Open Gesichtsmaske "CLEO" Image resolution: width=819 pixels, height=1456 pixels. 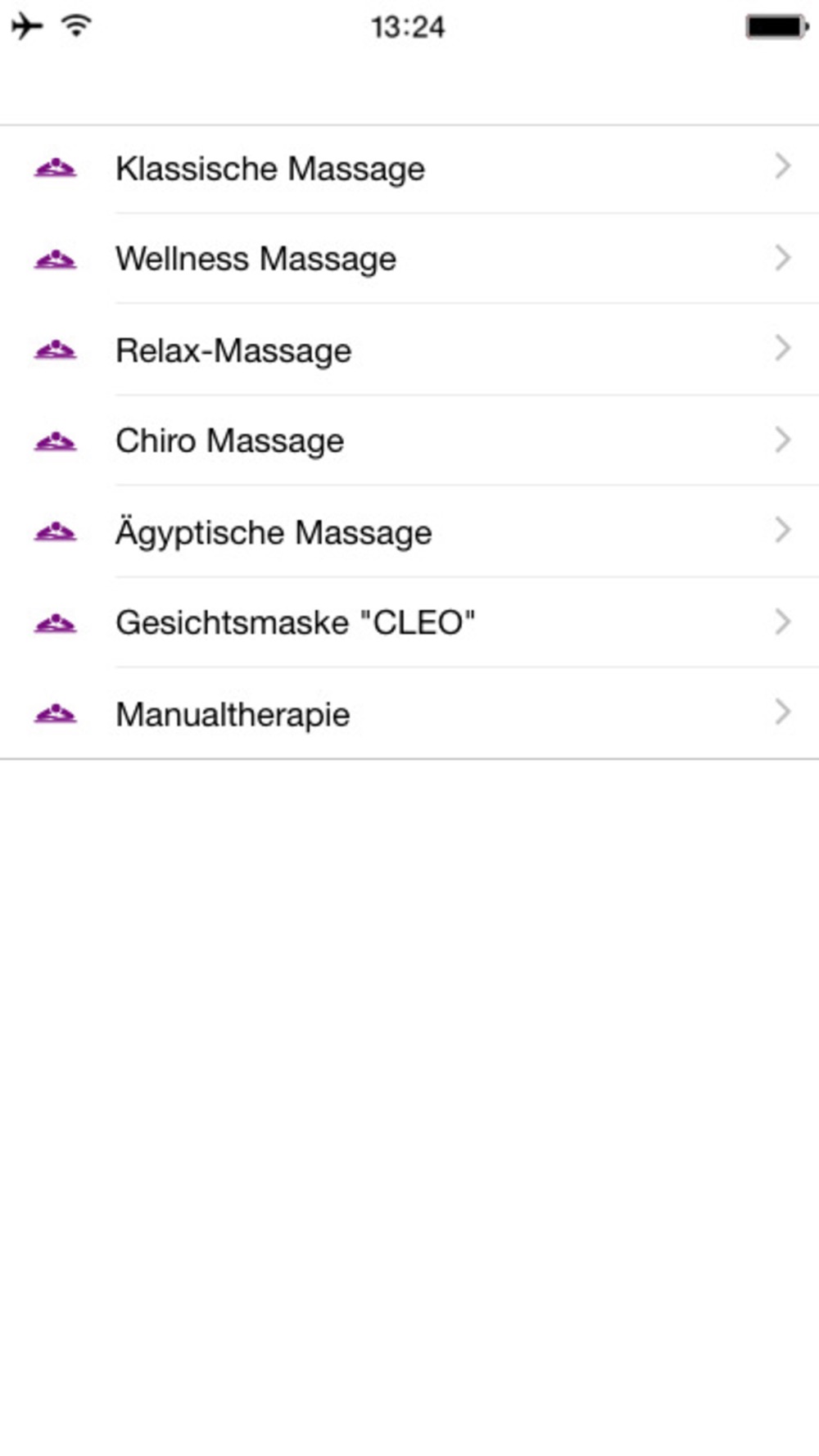409,622
